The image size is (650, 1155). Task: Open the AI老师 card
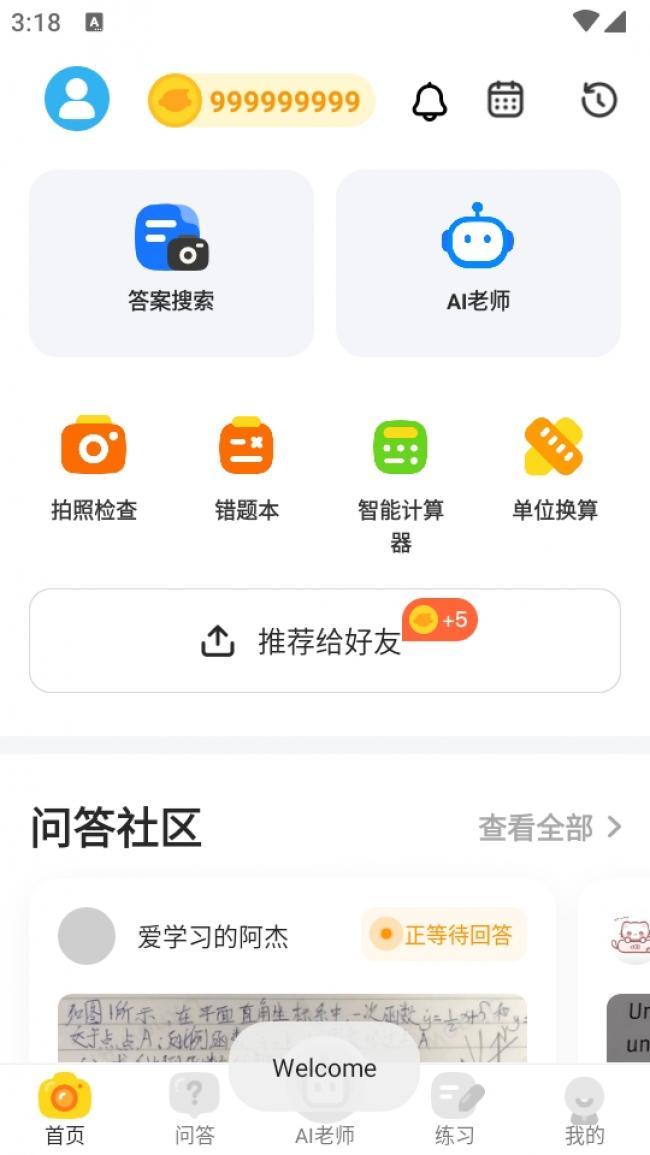coord(478,263)
